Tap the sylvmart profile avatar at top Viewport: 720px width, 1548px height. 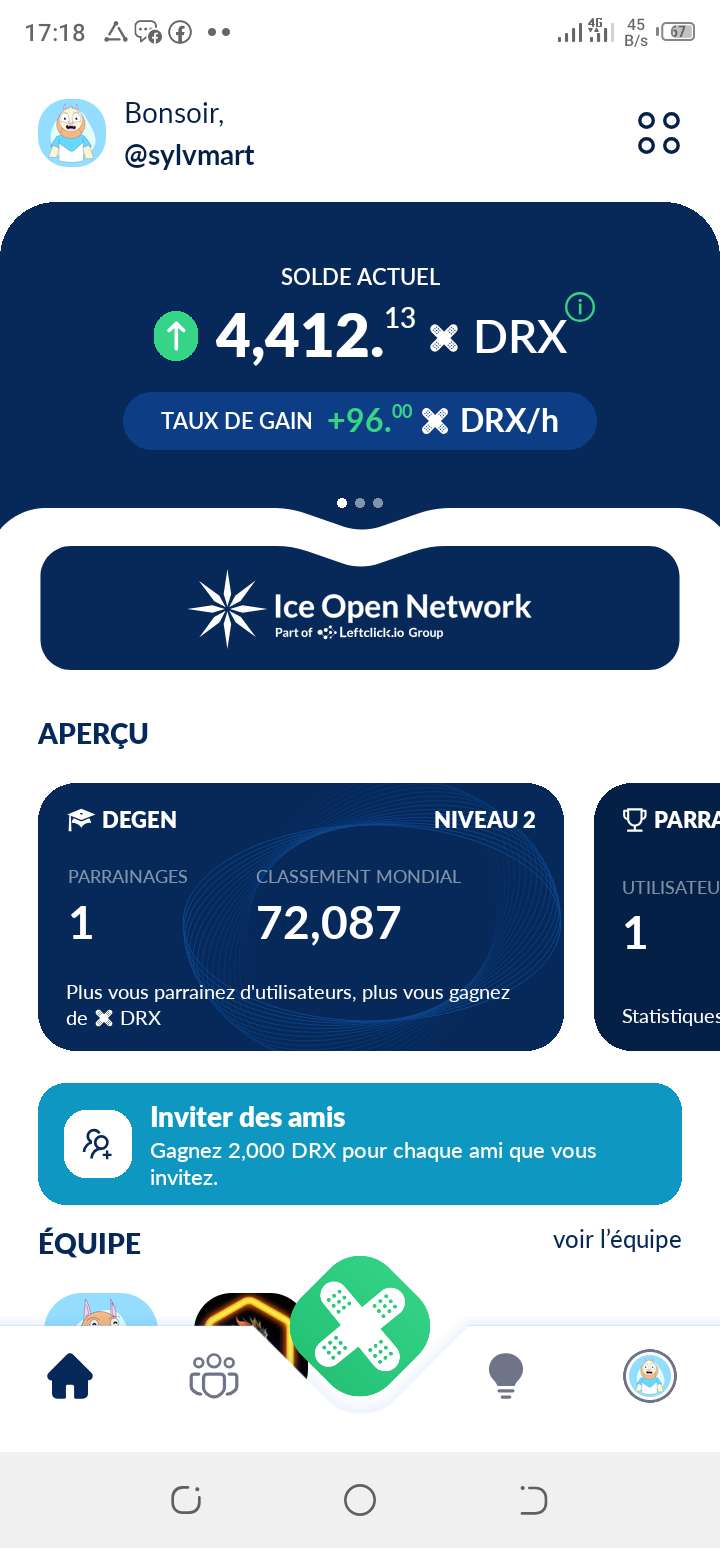(72, 133)
